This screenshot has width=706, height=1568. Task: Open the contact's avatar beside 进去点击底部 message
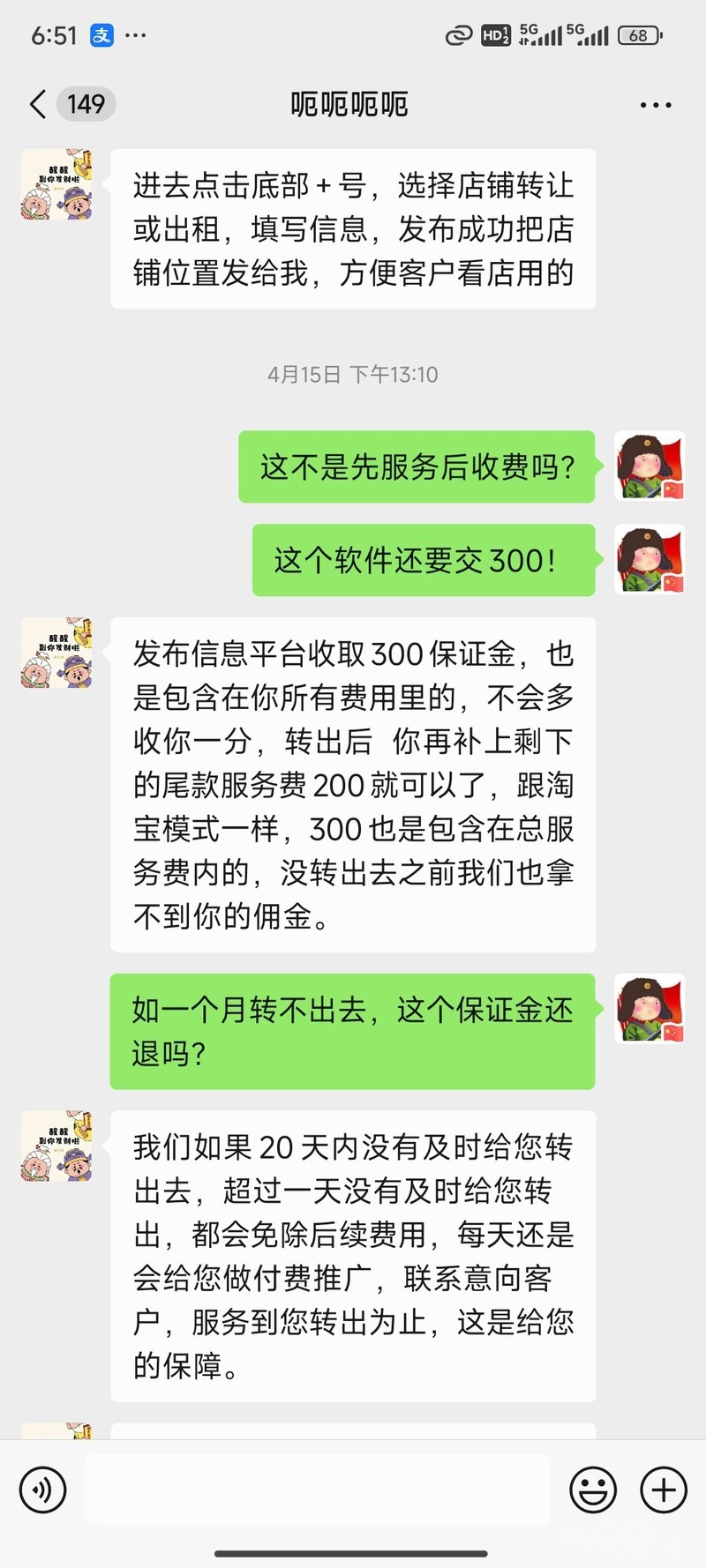[56, 184]
